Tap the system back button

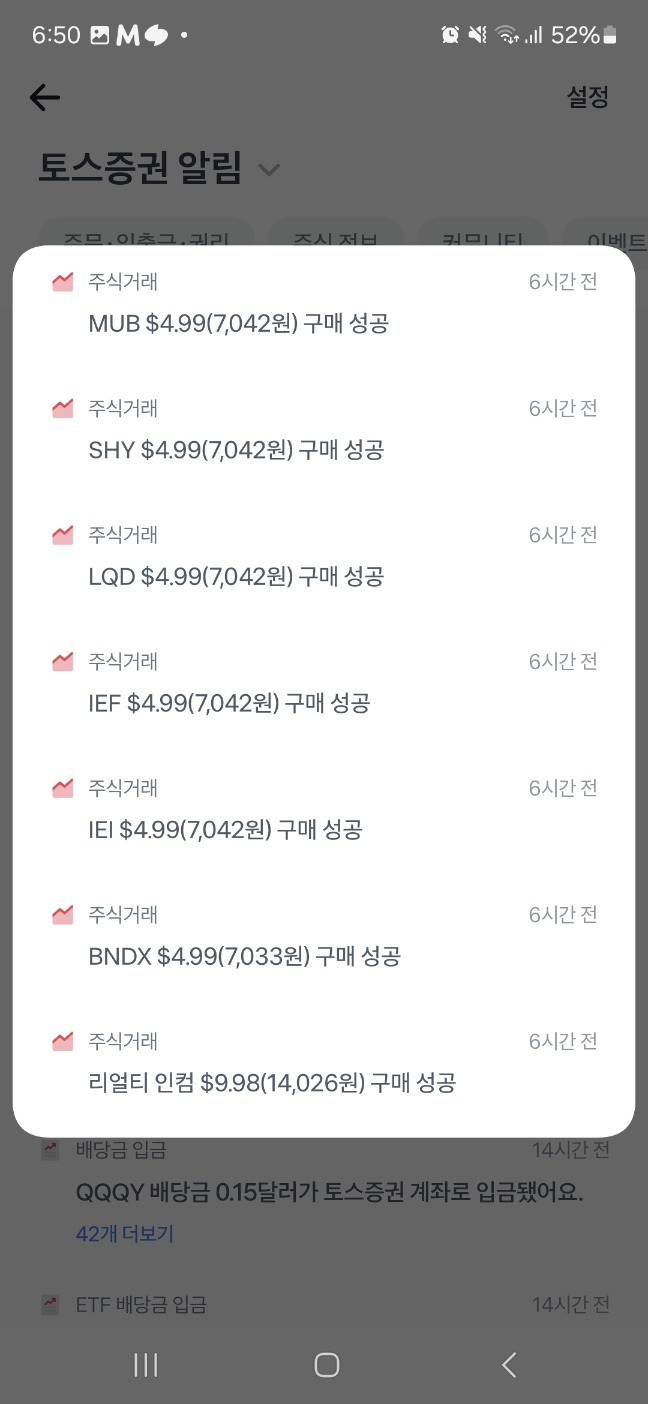click(x=508, y=1365)
